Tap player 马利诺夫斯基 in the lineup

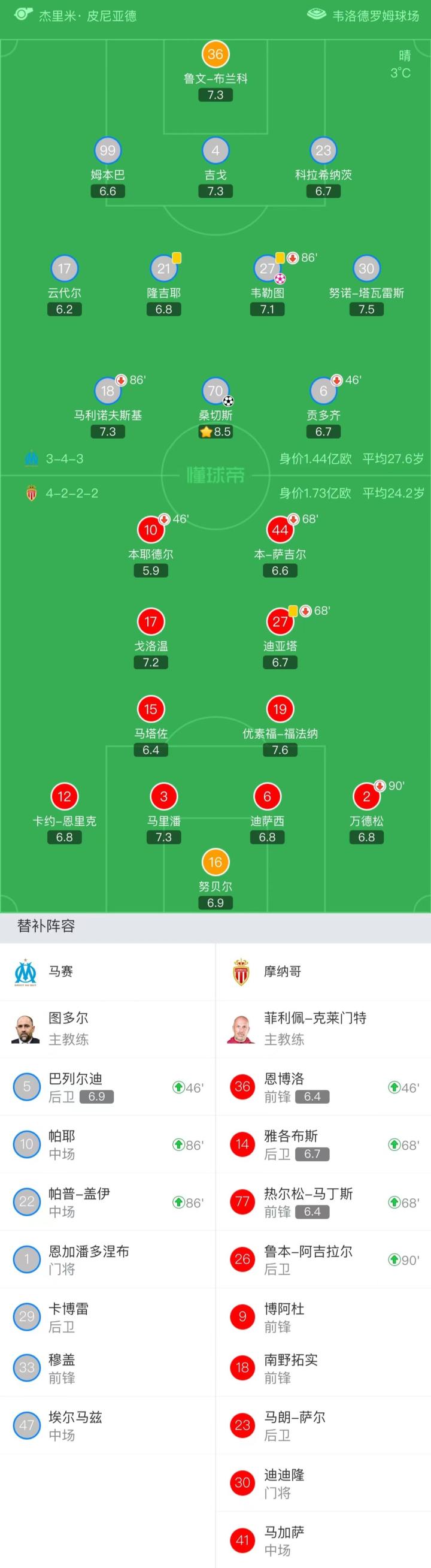pyautogui.click(x=108, y=391)
